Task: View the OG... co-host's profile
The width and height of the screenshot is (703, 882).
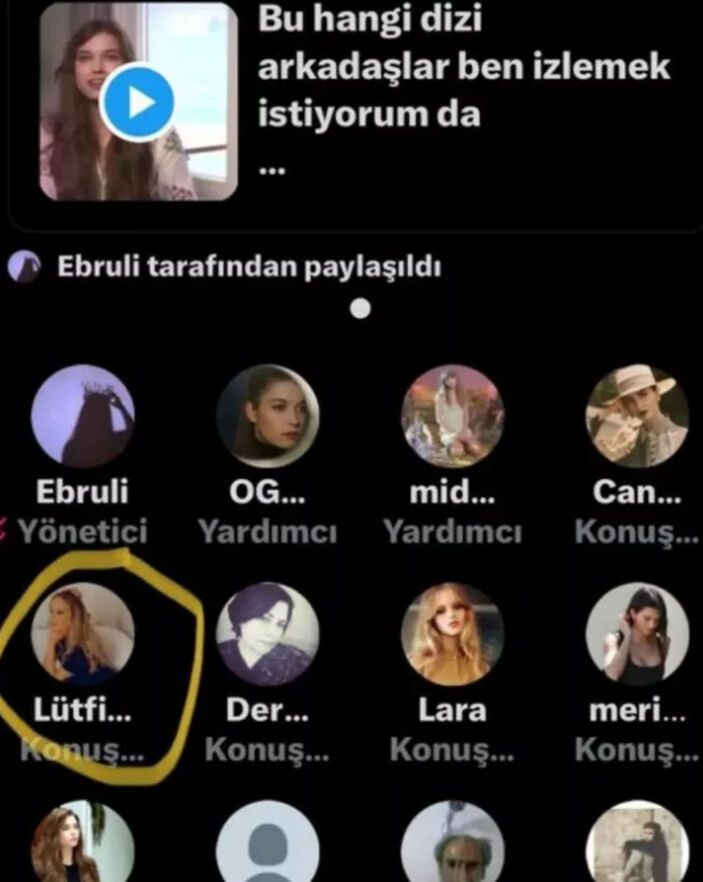Action: [x=268, y=416]
